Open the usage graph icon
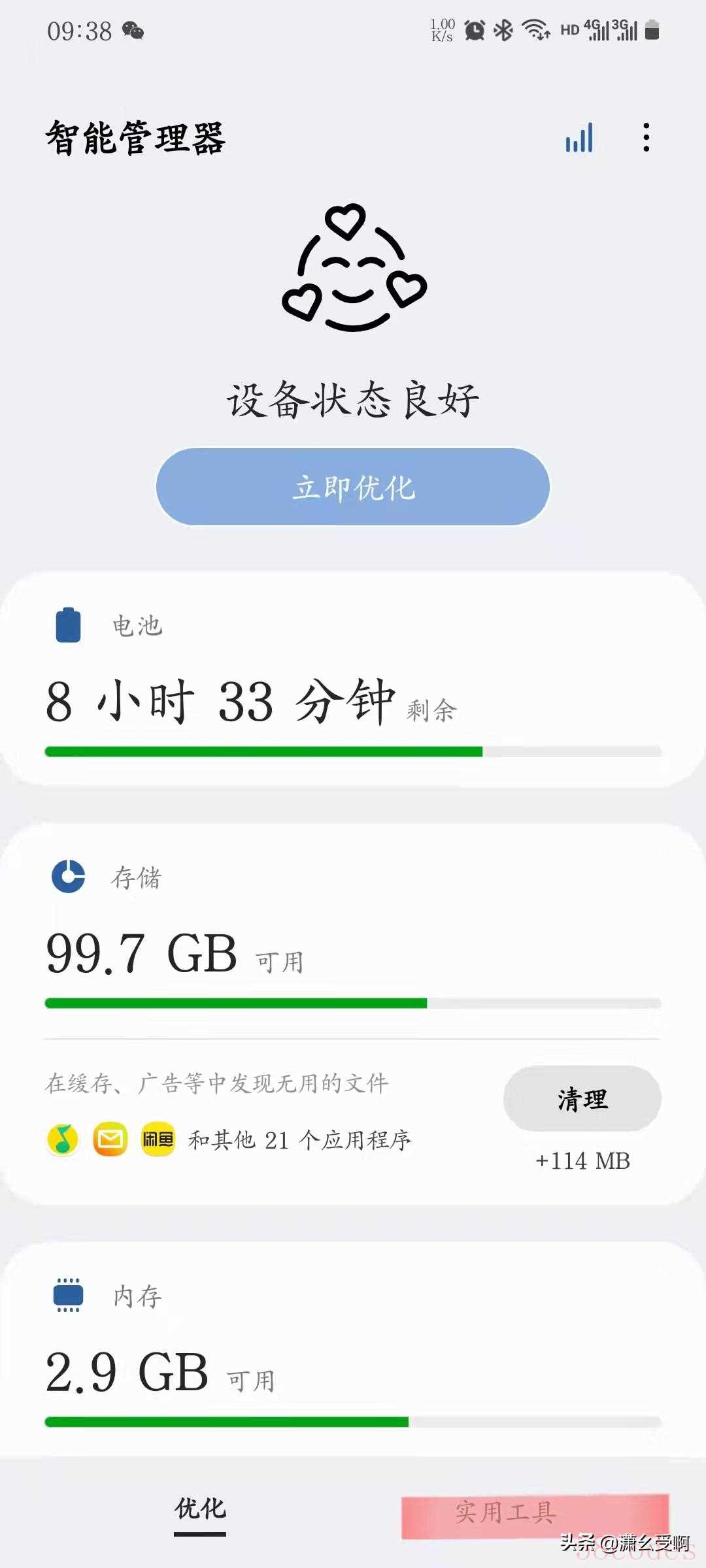Screen dimensions: 706x1568 tap(579, 138)
